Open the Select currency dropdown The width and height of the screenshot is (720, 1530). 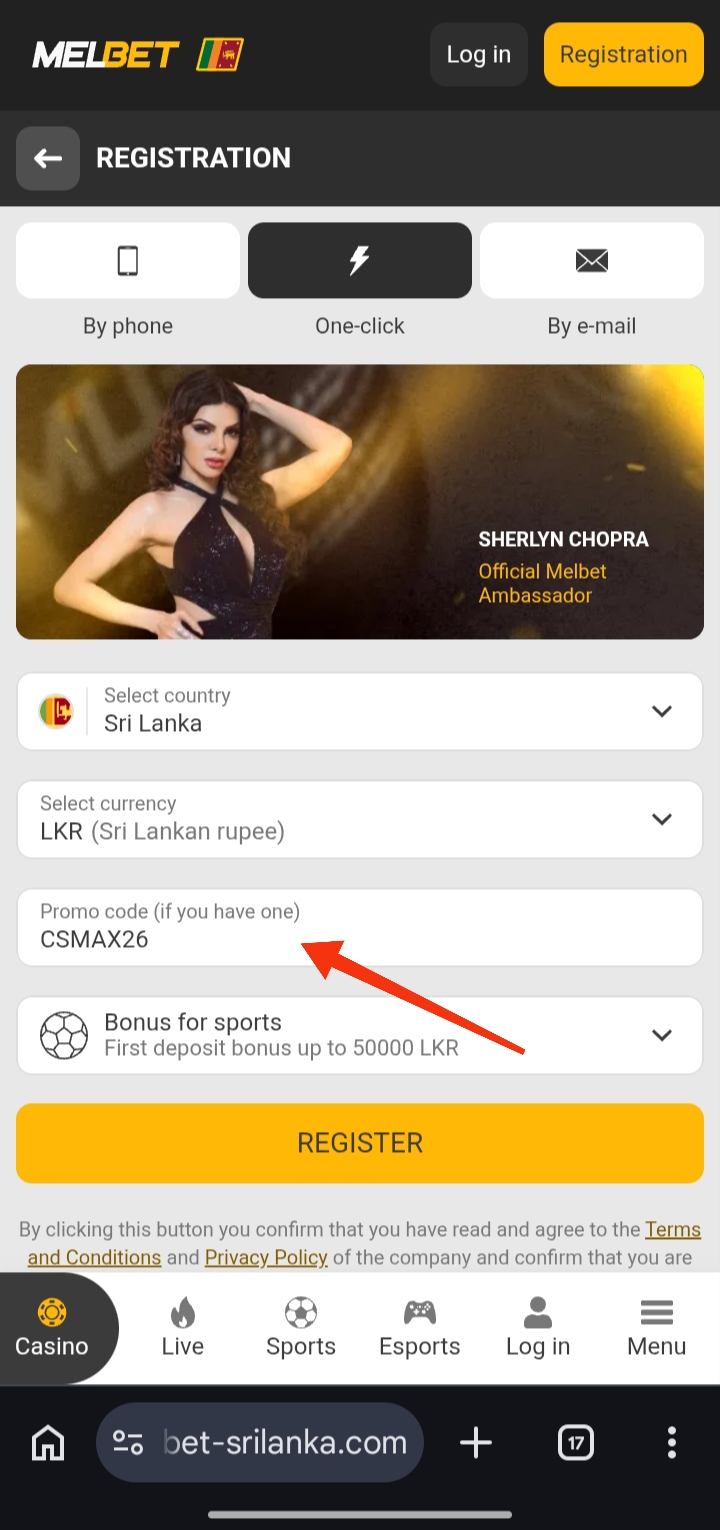(360, 819)
